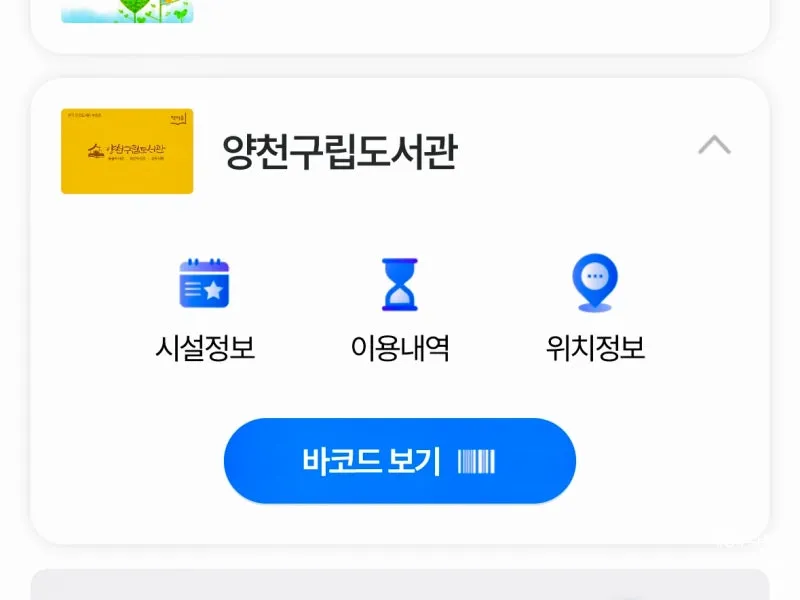Viewport: 800px width, 600px height.
Task: Open the yellow 양천구립도서관 membership card image
Action: [127, 151]
